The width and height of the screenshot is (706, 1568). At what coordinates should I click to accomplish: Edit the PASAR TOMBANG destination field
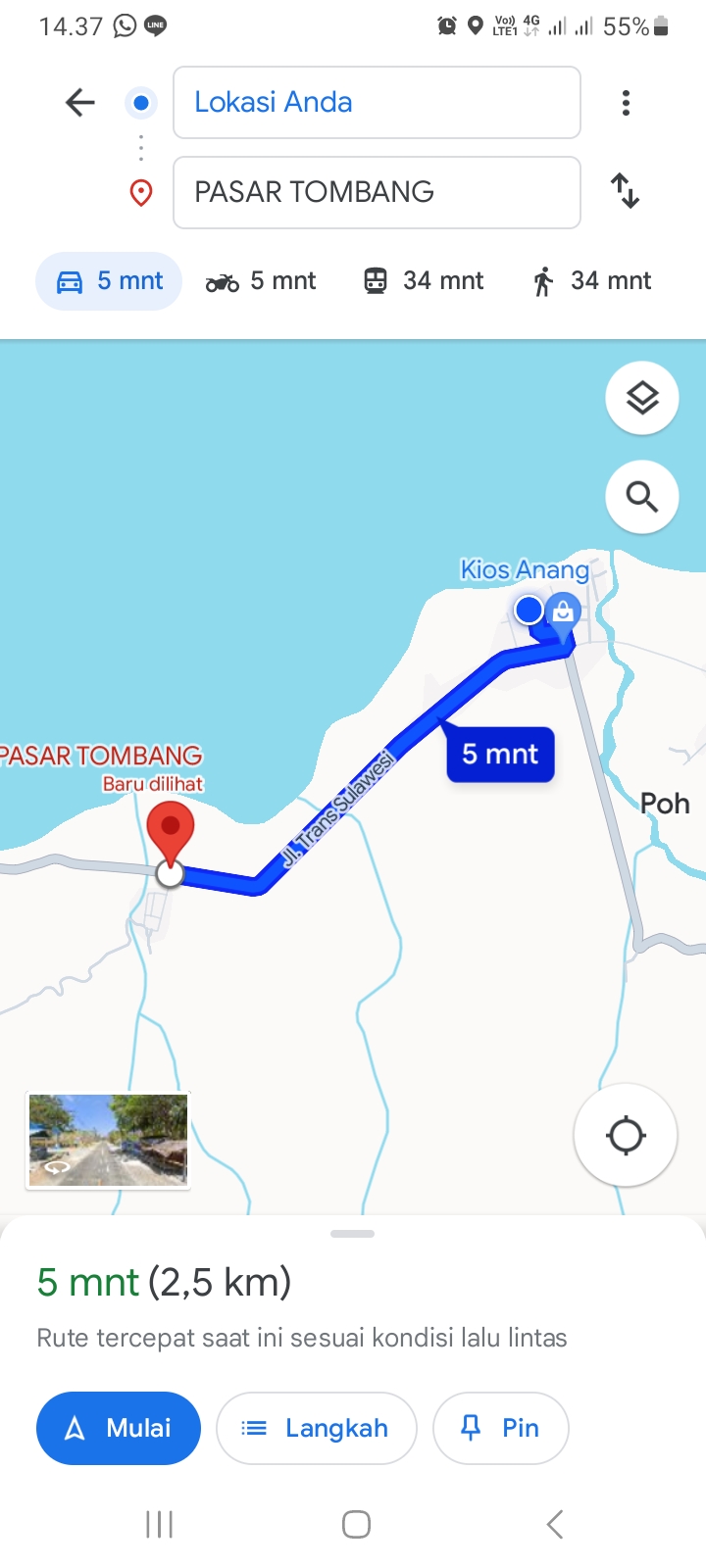click(377, 192)
